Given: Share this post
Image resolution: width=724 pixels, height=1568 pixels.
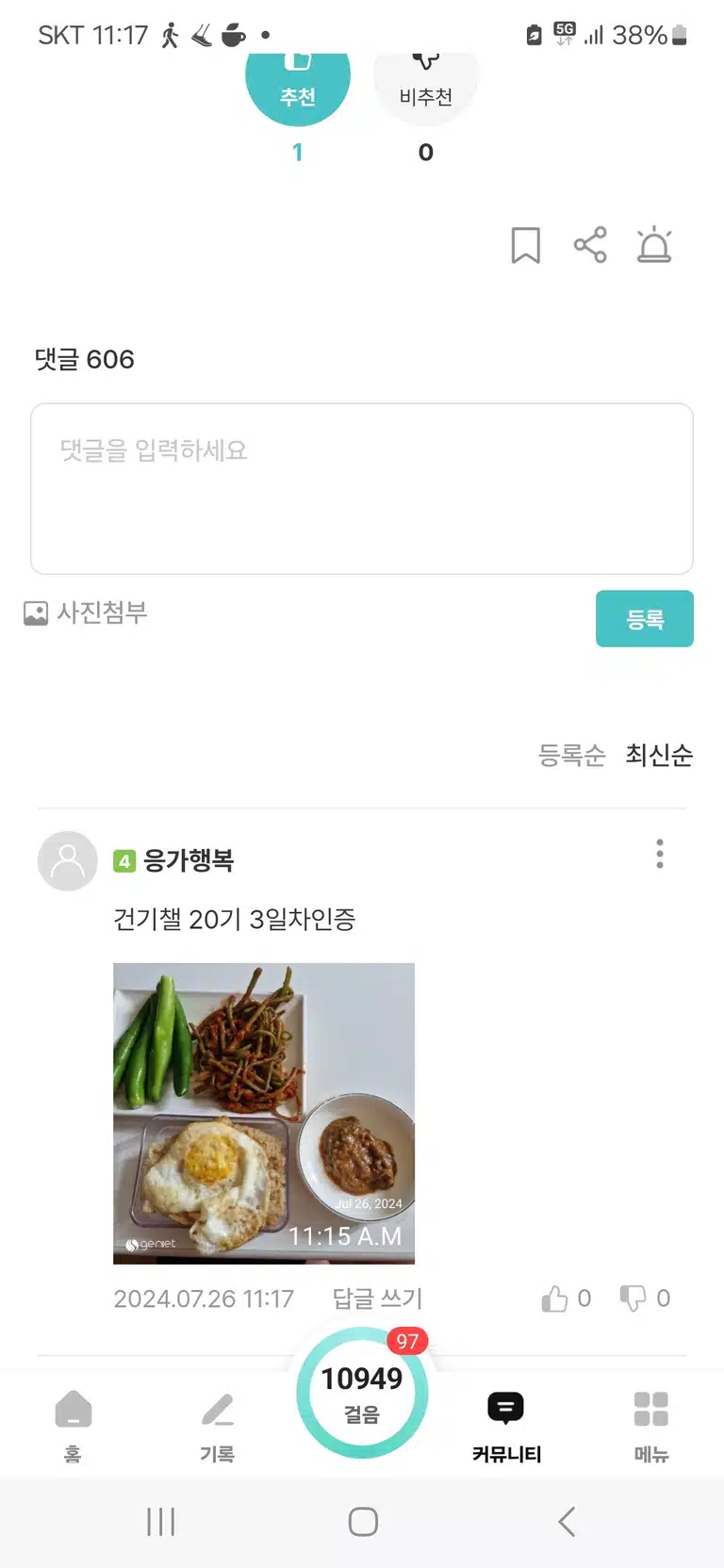Looking at the screenshot, I should point(590,245).
